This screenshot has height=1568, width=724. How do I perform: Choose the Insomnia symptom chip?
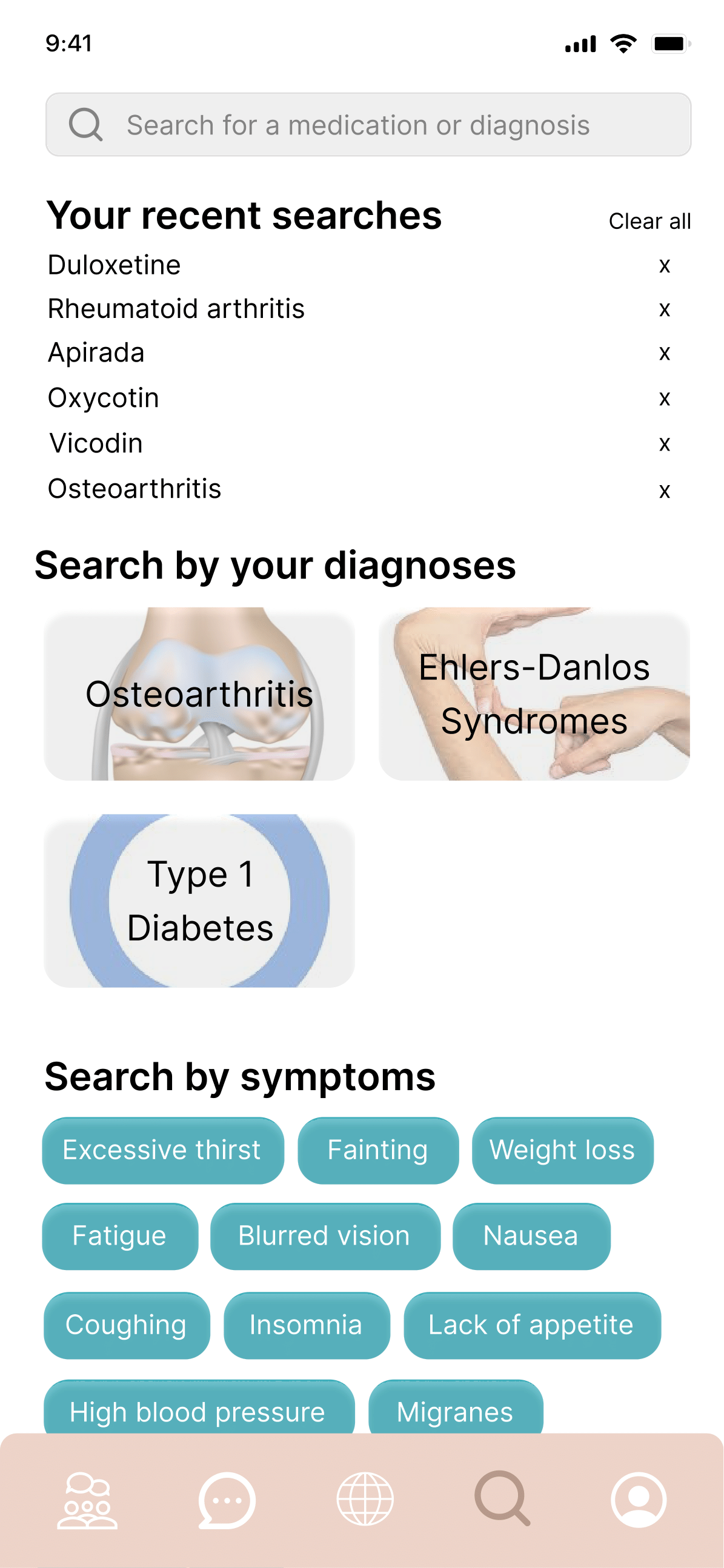307,1325
